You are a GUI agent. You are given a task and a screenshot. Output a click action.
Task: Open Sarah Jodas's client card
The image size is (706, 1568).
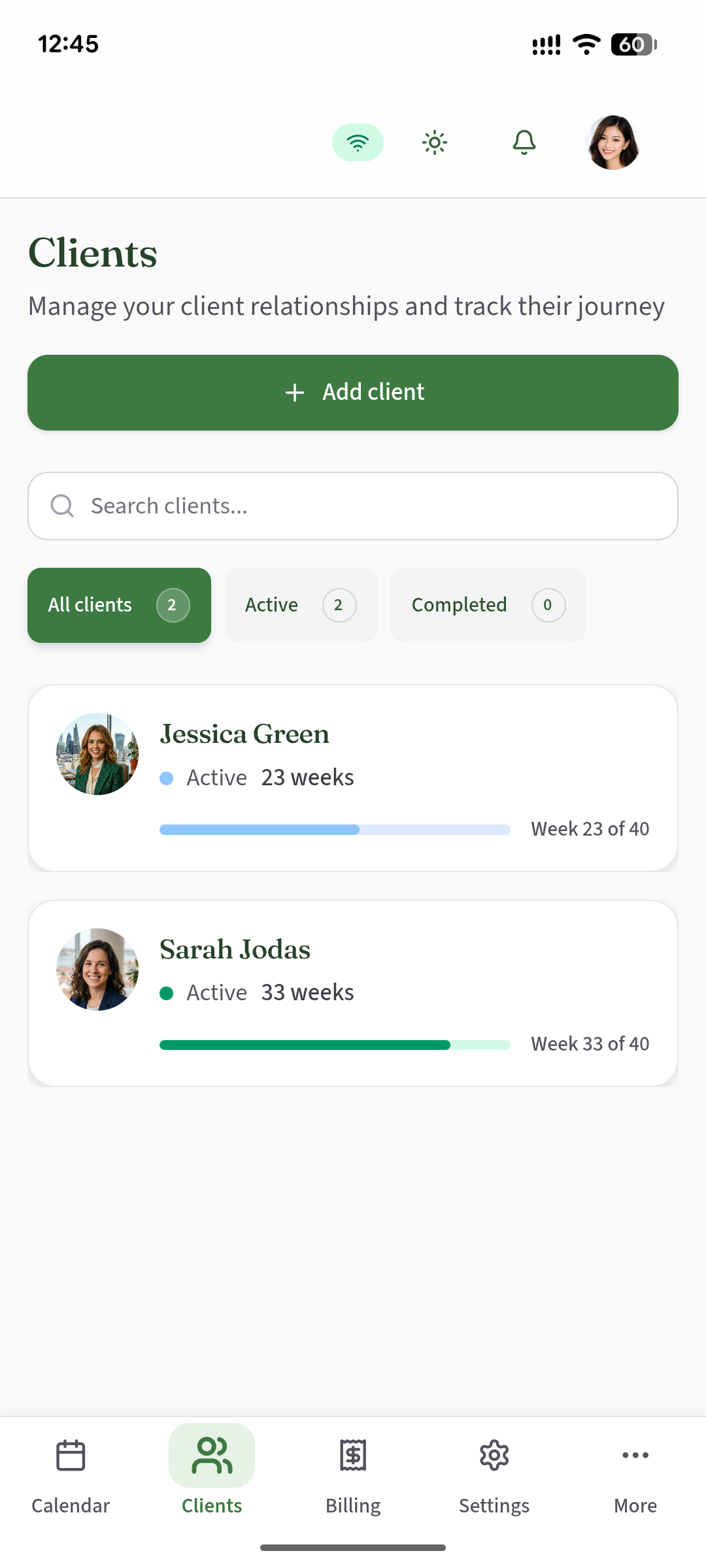(x=353, y=993)
